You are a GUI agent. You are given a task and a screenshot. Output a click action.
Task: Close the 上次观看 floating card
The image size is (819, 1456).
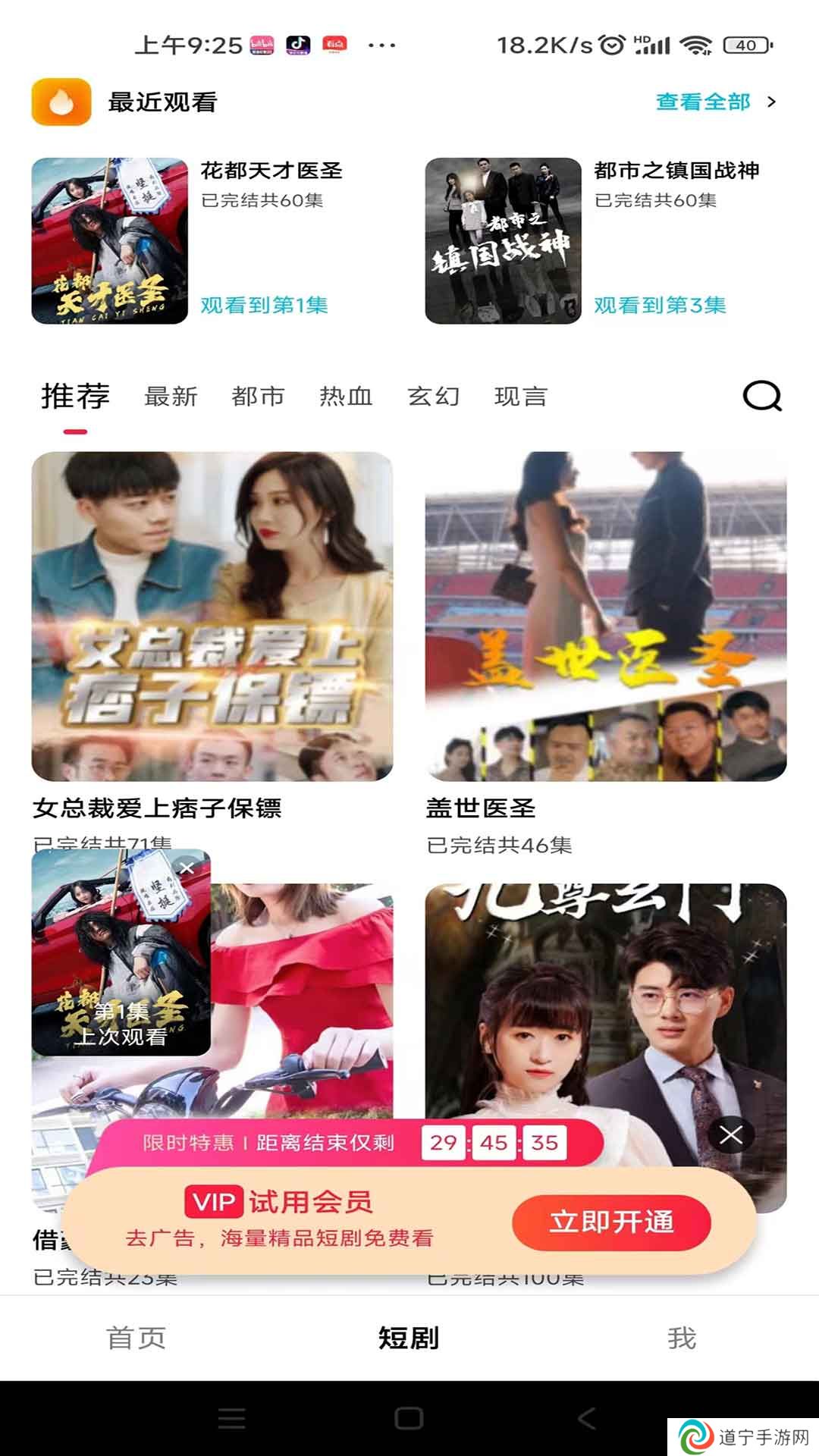pyautogui.click(x=187, y=868)
